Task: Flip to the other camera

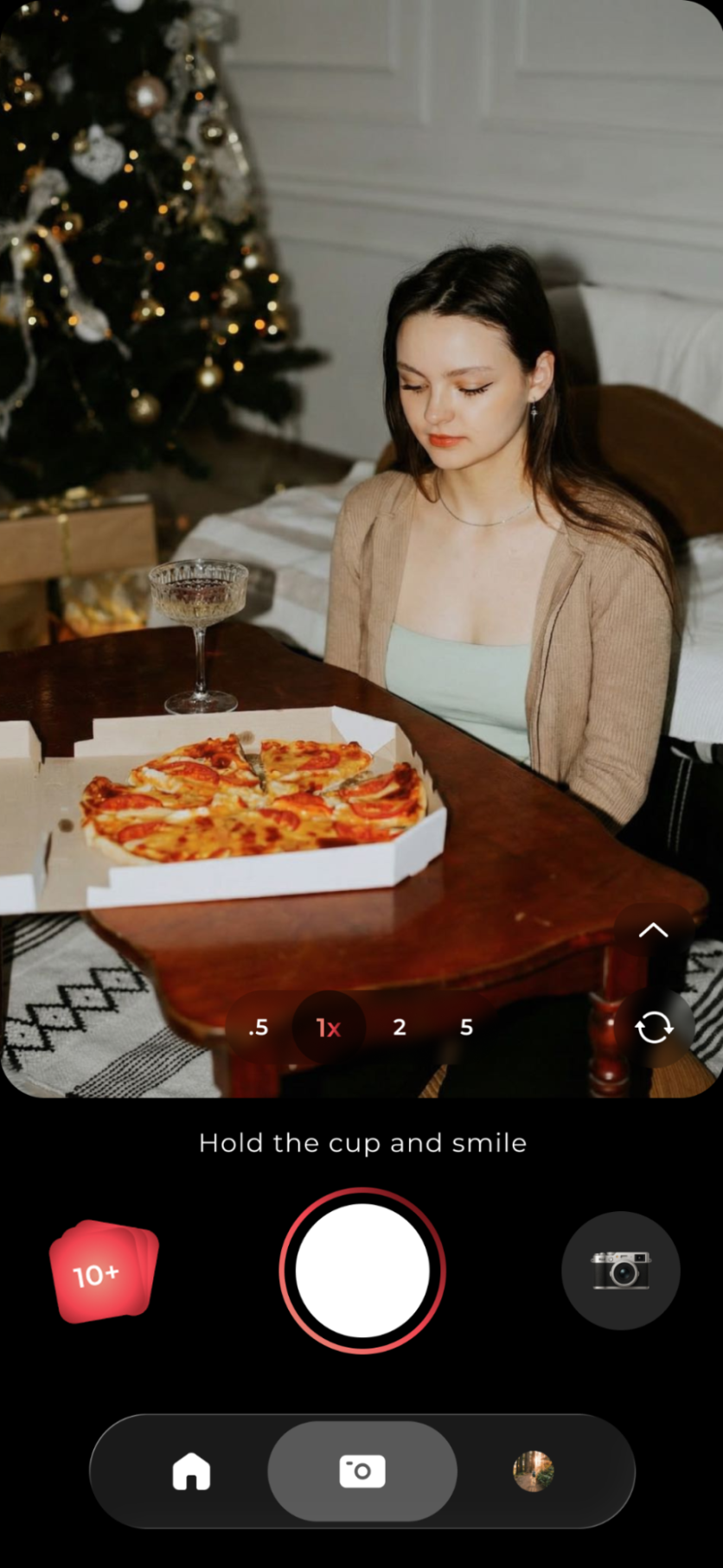Action: [654, 1028]
